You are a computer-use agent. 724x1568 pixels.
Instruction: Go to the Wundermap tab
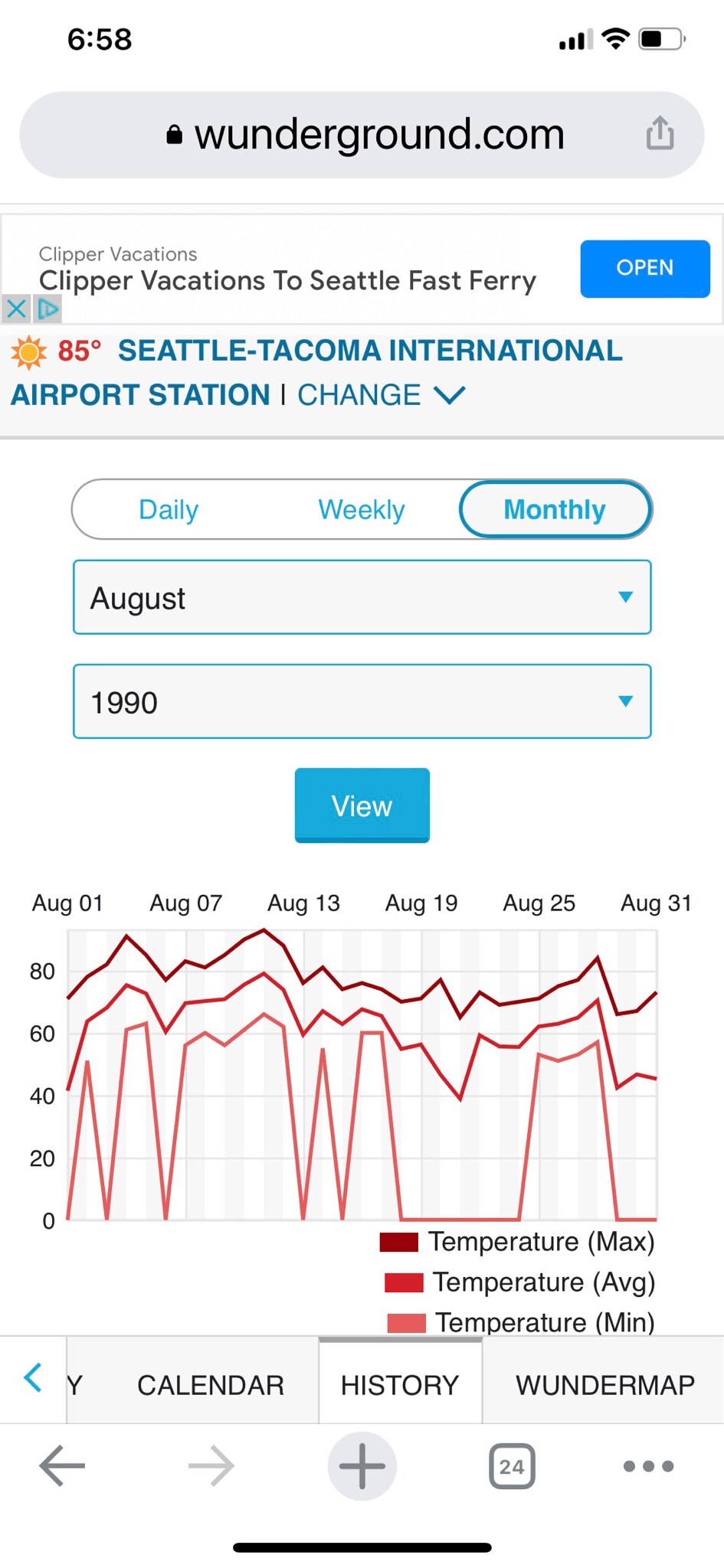(604, 1385)
